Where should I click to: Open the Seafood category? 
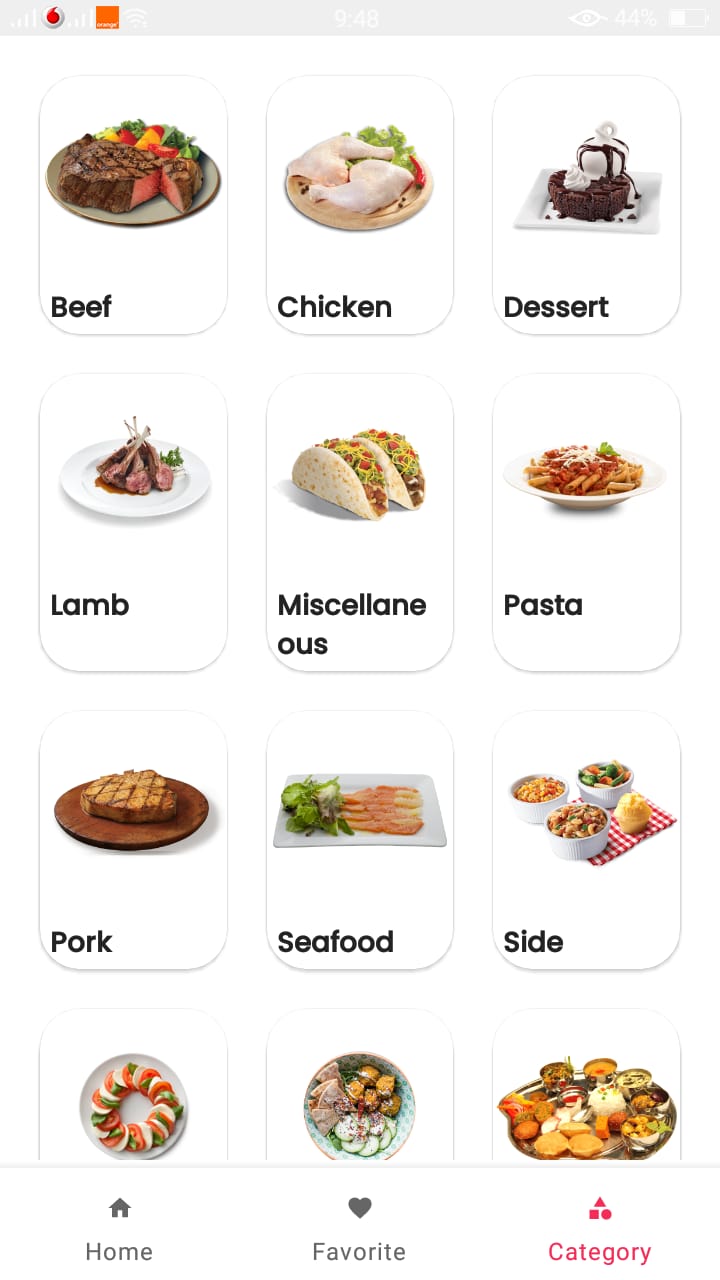point(359,810)
